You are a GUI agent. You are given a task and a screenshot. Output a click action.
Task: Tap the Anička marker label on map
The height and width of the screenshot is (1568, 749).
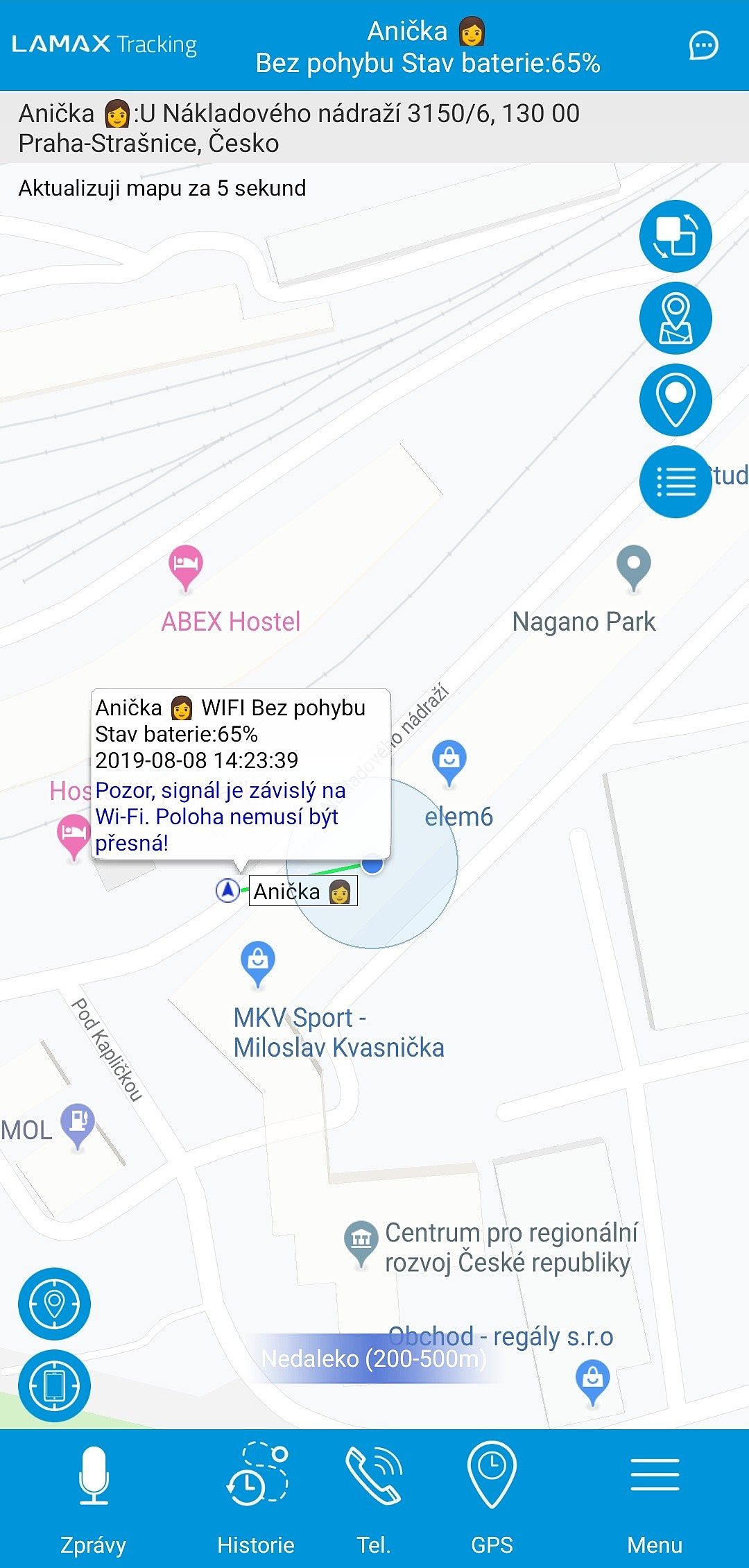click(x=303, y=892)
